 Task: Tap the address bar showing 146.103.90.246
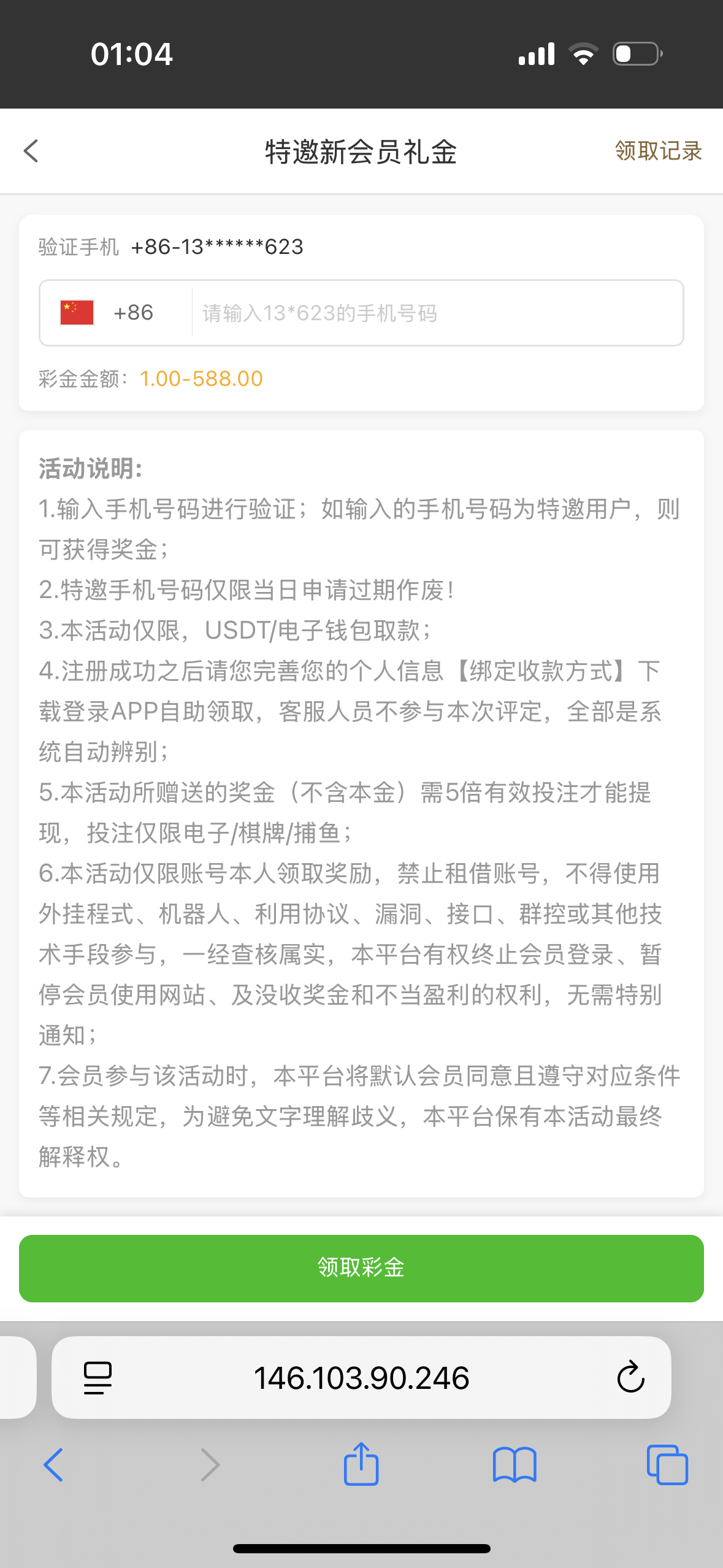[x=361, y=1378]
